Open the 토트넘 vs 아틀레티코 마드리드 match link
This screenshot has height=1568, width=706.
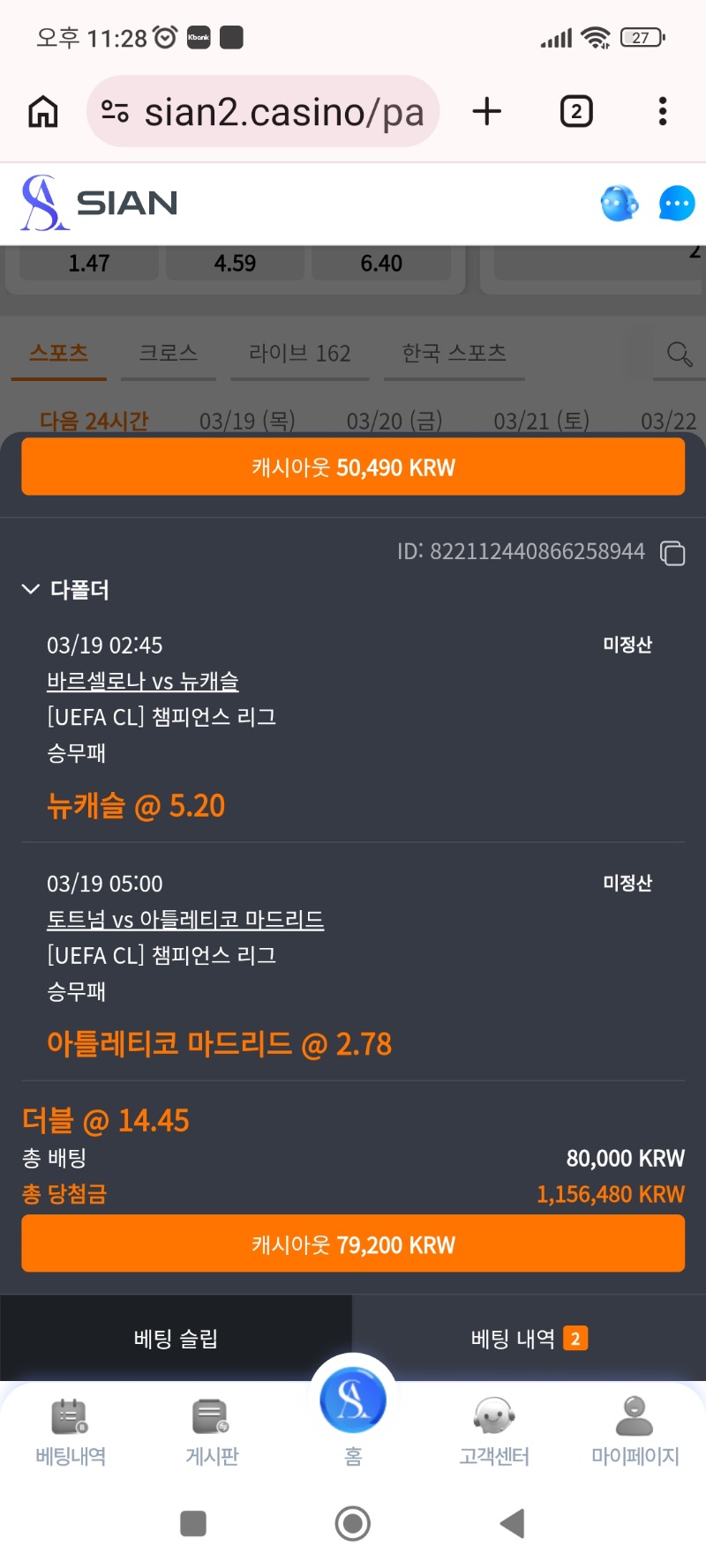tap(185, 920)
